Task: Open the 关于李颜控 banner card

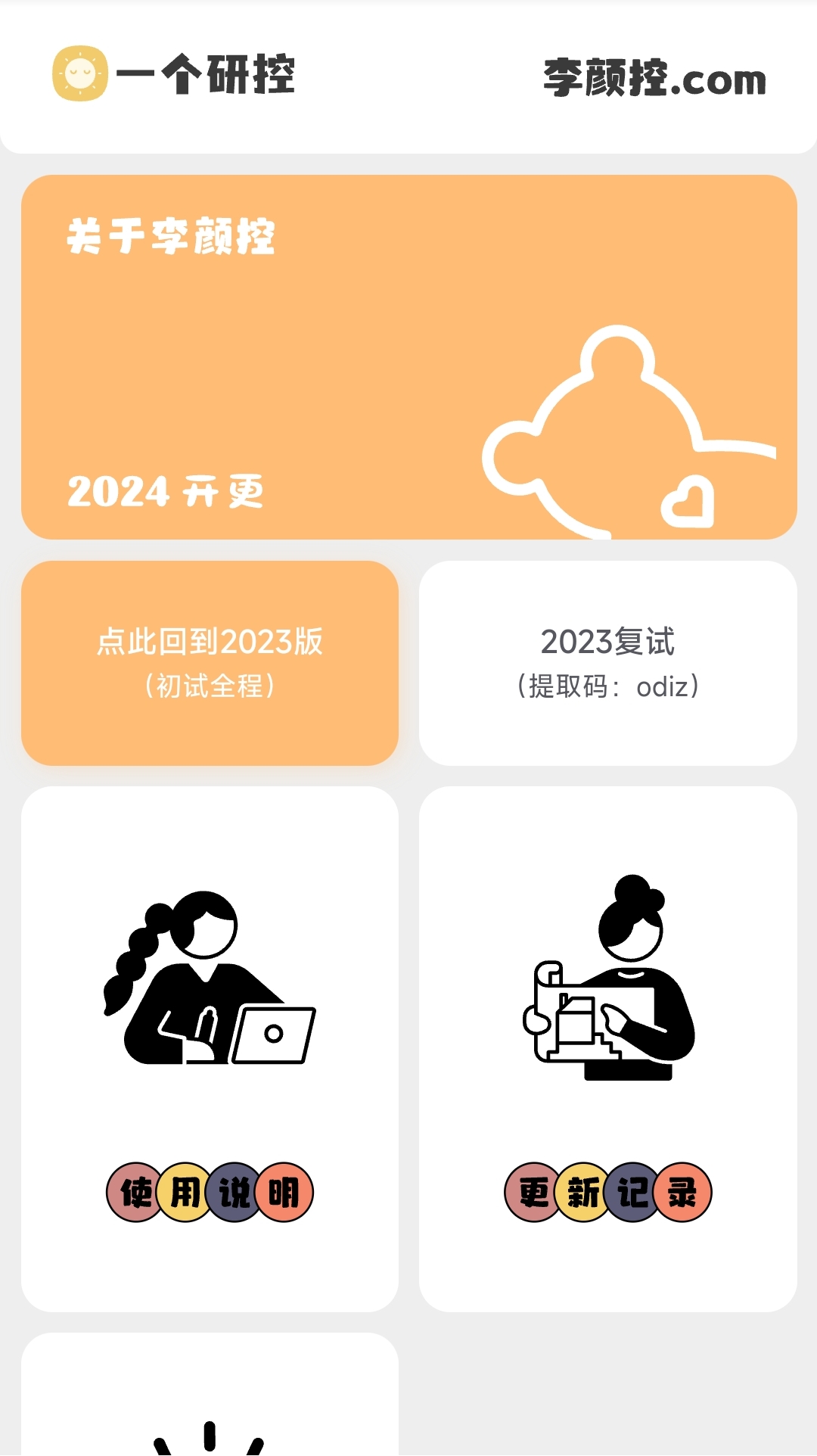Action: [408, 356]
